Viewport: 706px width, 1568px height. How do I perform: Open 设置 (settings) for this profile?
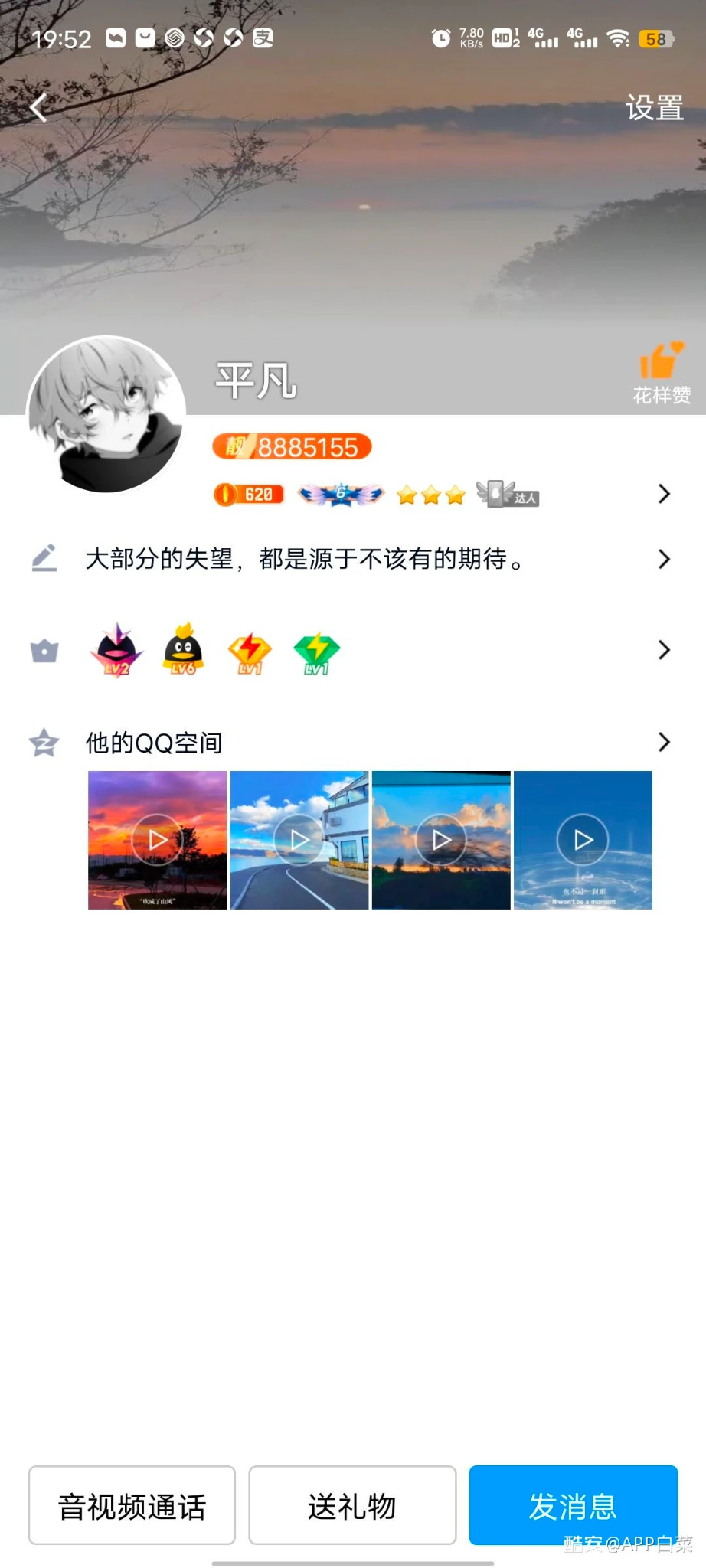654,108
